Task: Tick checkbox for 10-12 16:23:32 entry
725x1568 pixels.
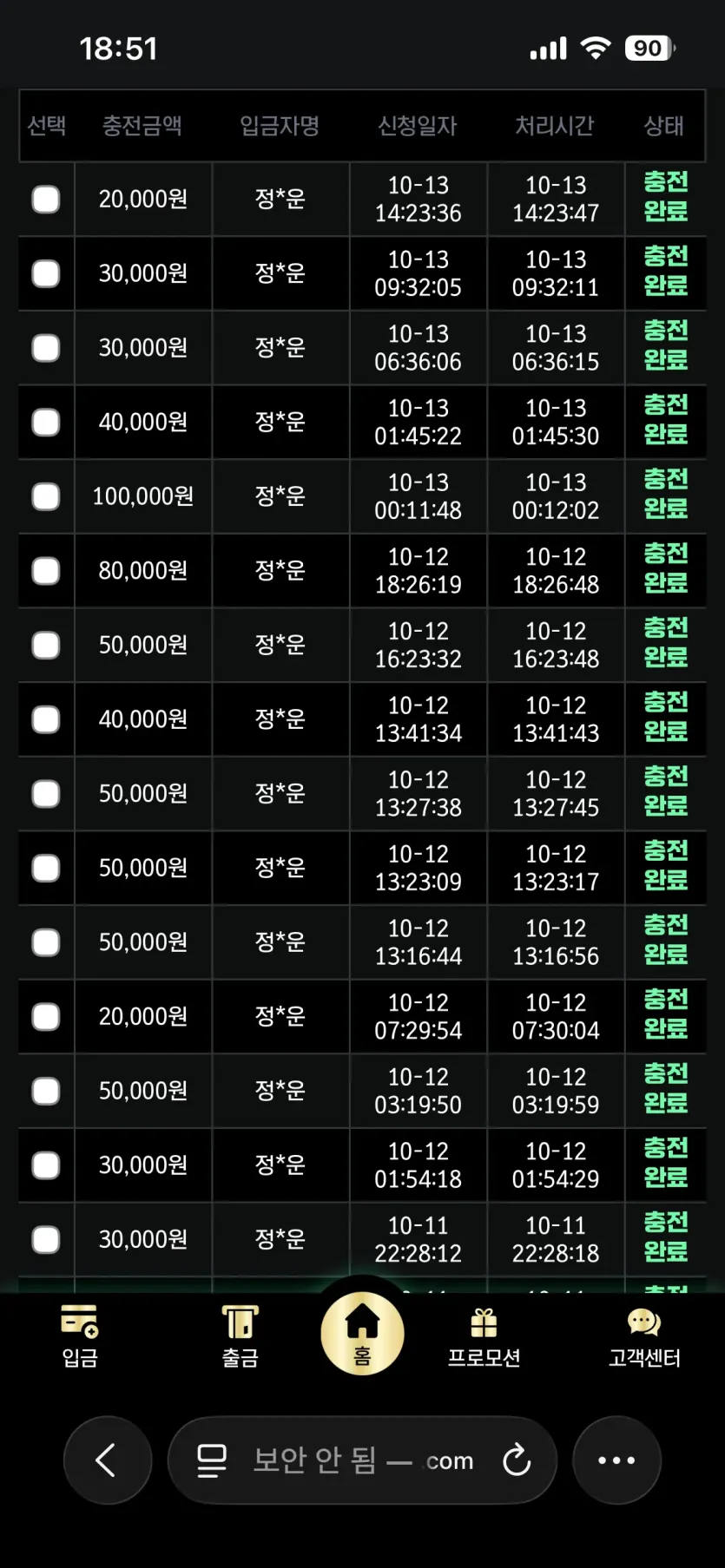Action: coord(46,646)
